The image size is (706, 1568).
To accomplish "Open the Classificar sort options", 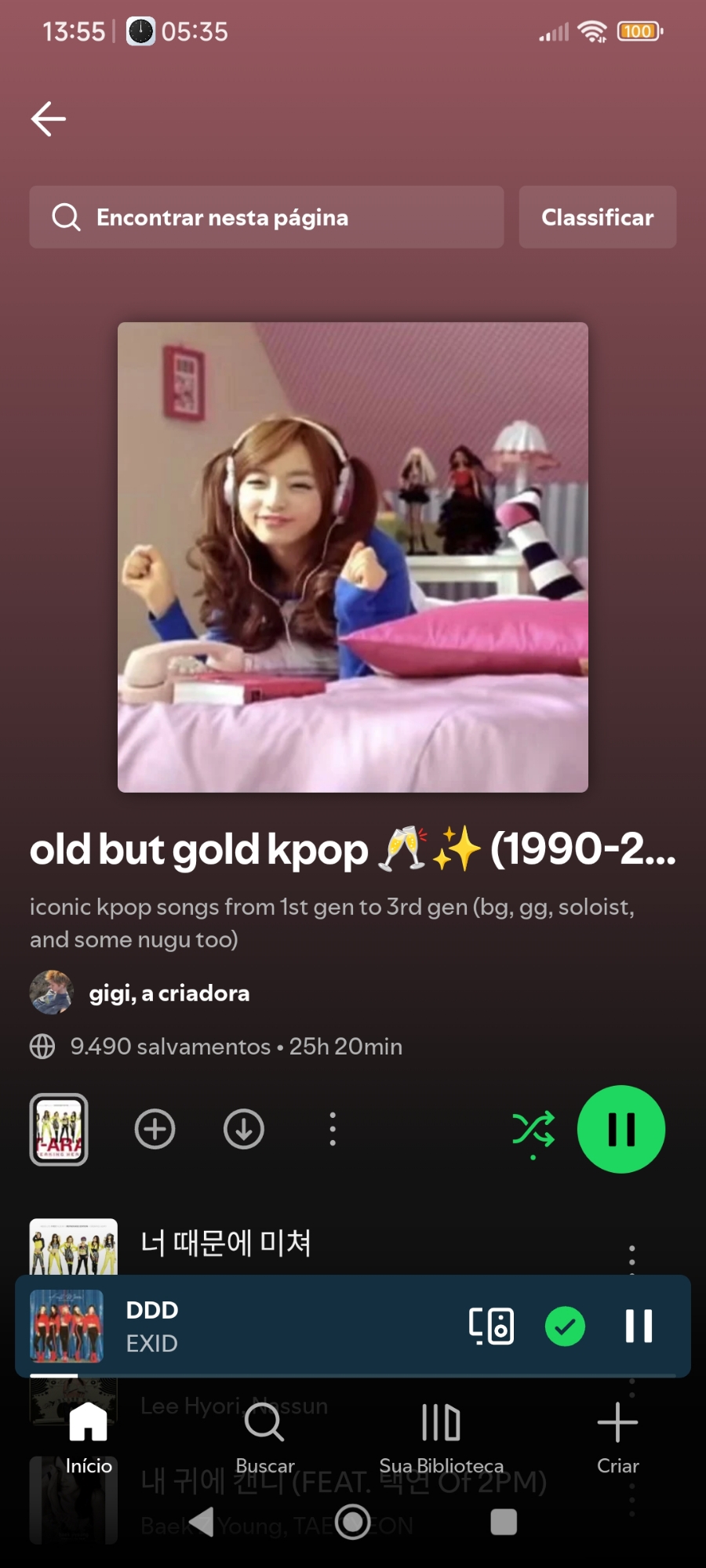I will 597,217.
